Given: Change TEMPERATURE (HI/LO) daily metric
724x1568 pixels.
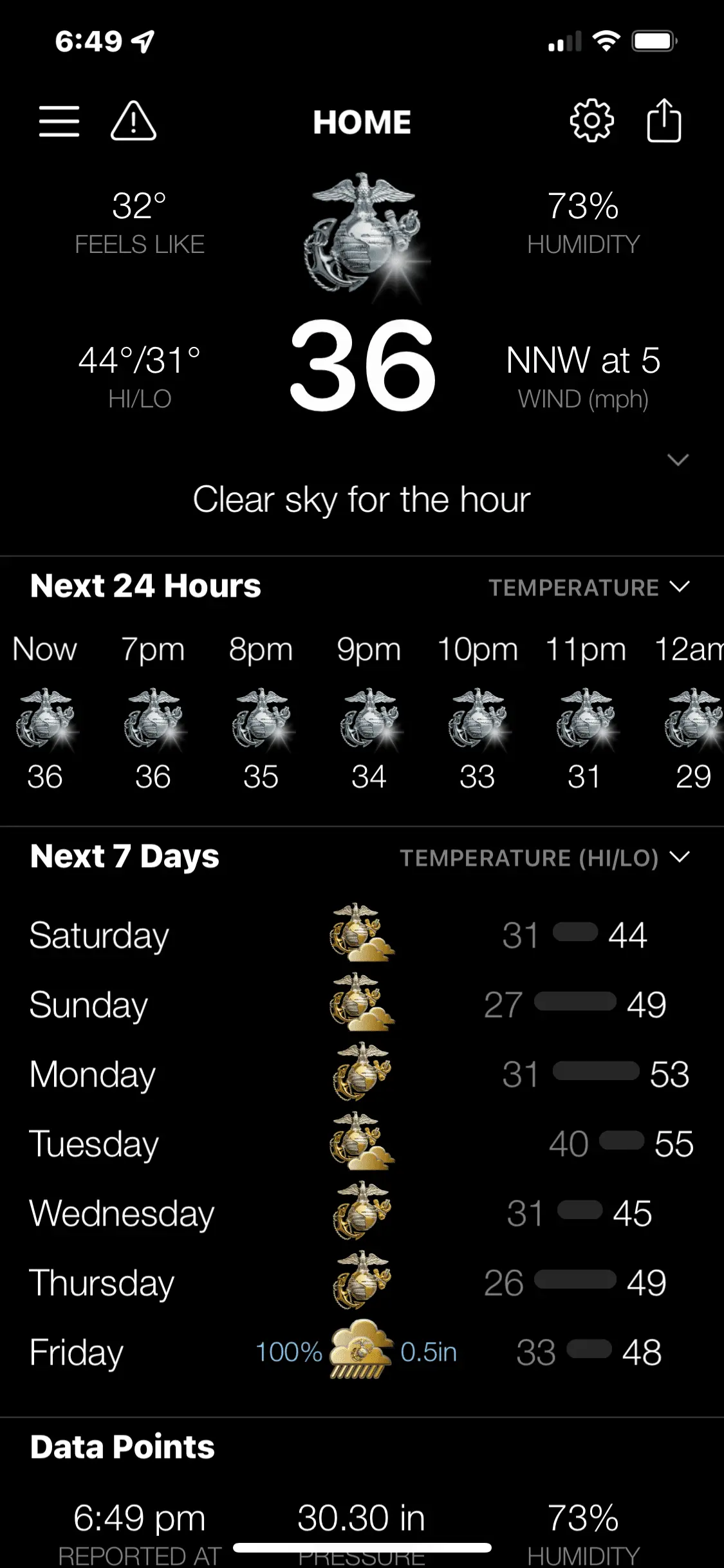Looking at the screenshot, I should pyautogui.click(x=544, y=857).
